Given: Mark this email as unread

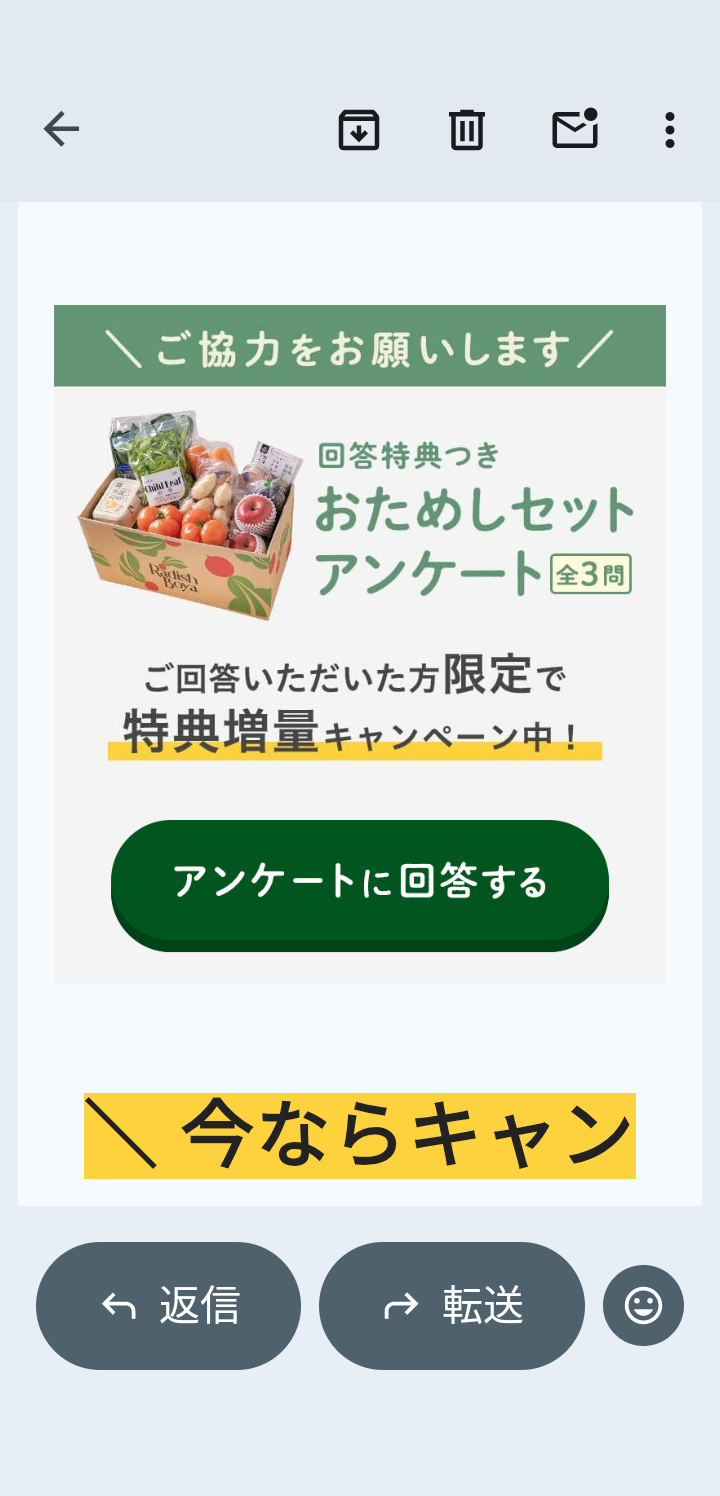Looking at the screenshot, I should pos(575,130).
